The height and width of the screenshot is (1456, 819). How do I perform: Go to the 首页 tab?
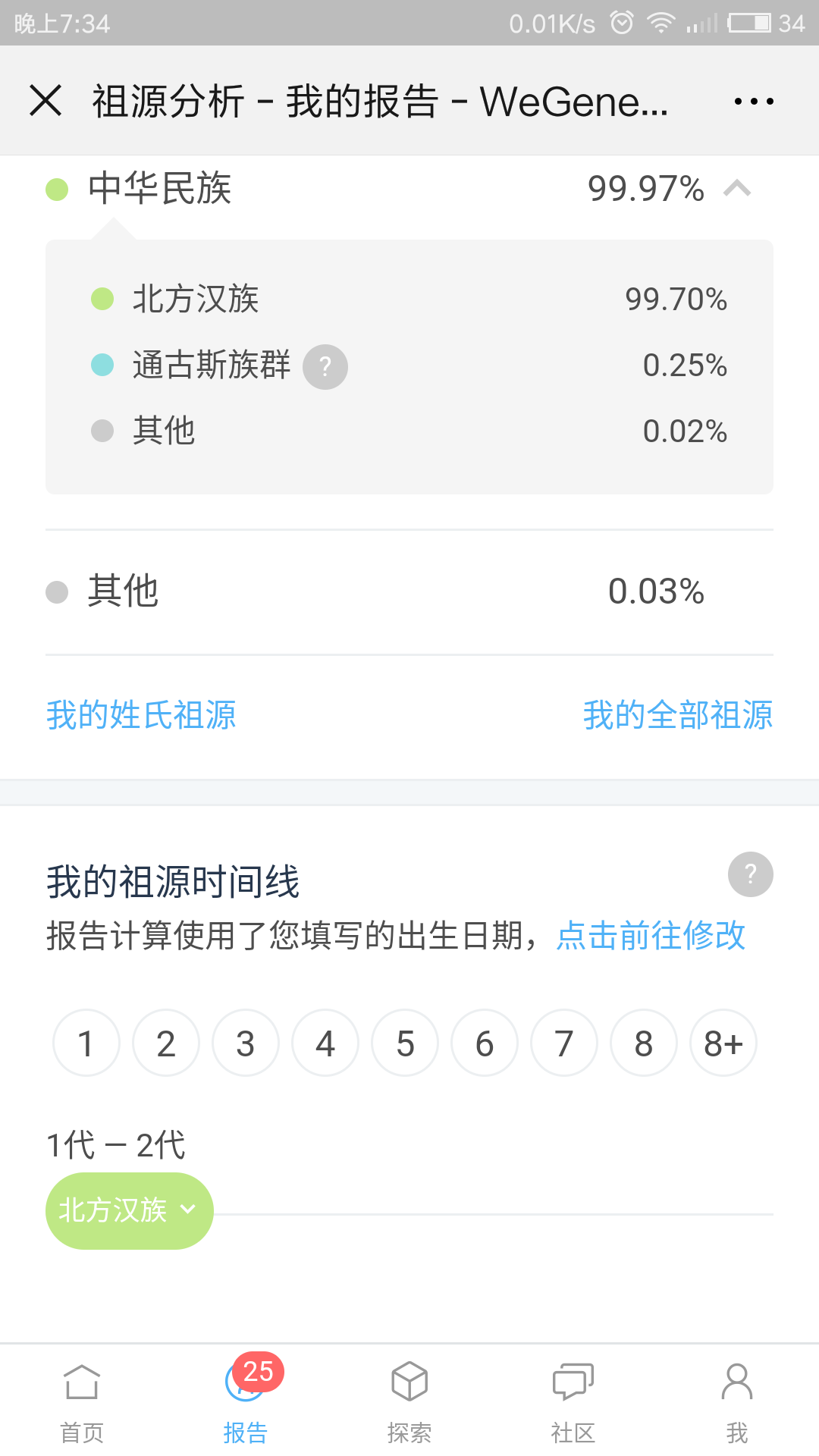point(82,1401)
